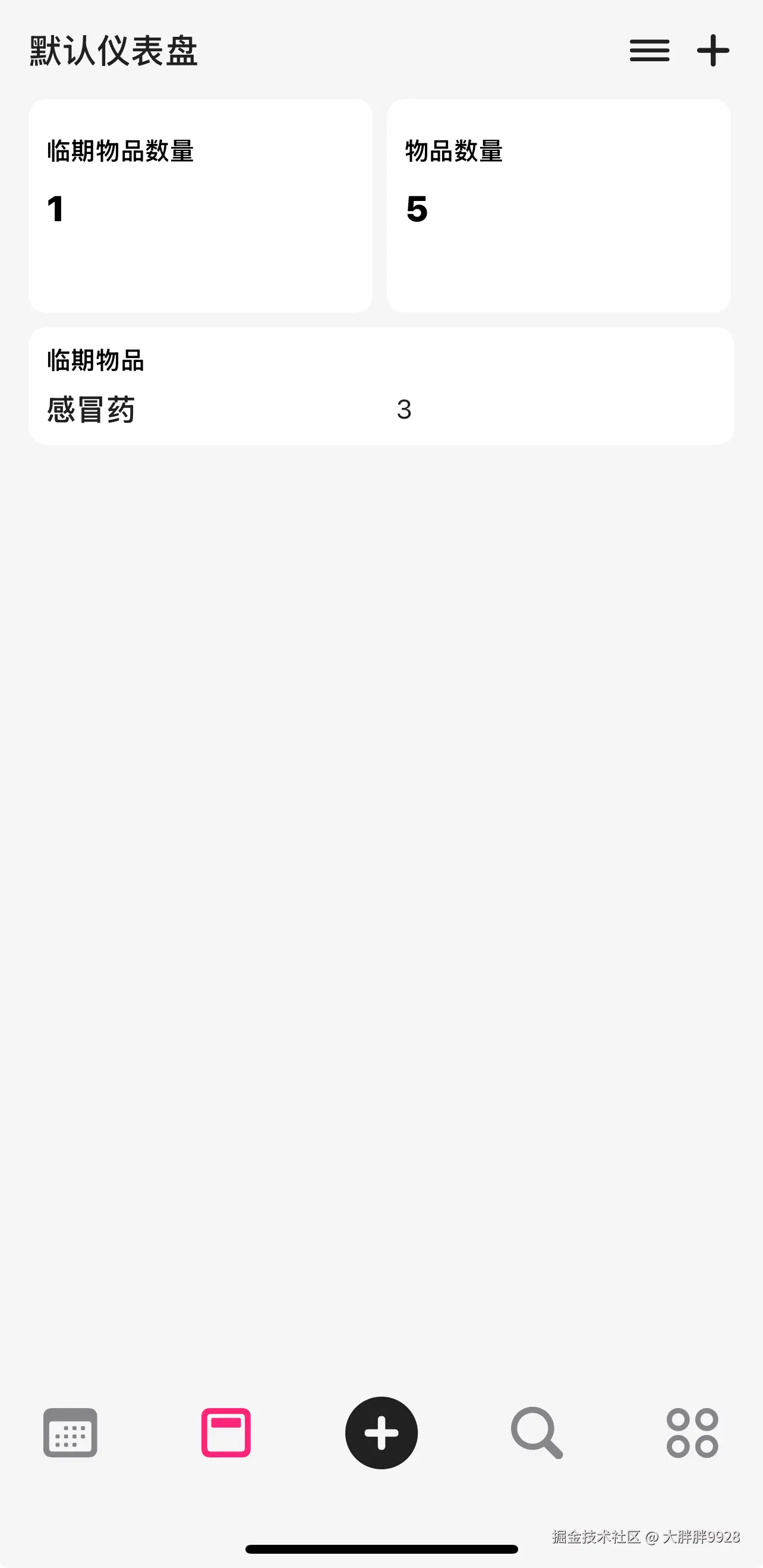This screenshot has height=1568, width=763.
Task: Select the pink dashboard tab
Action: 226,1432
